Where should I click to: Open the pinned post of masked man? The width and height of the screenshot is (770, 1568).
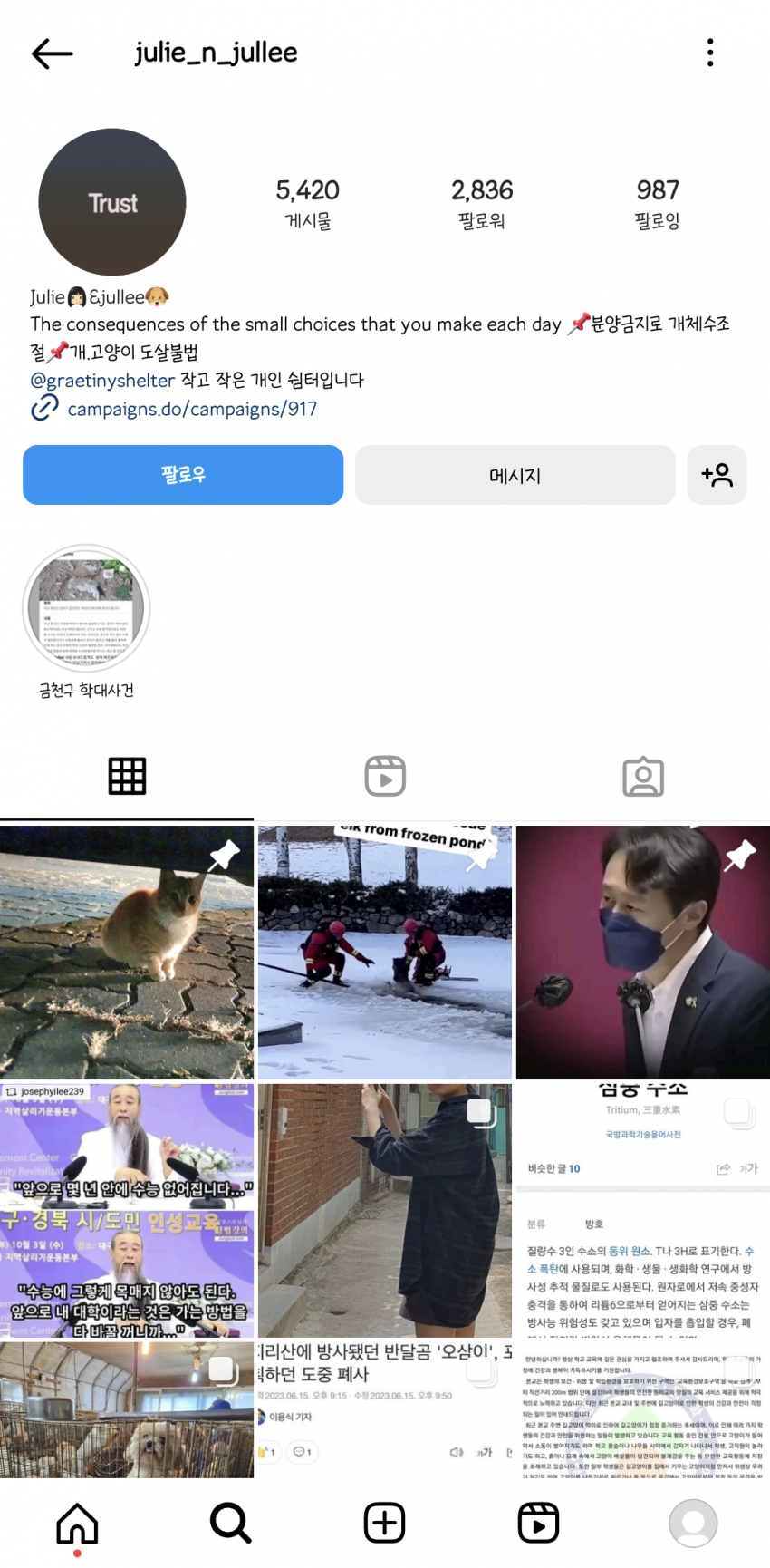(643, 952)
